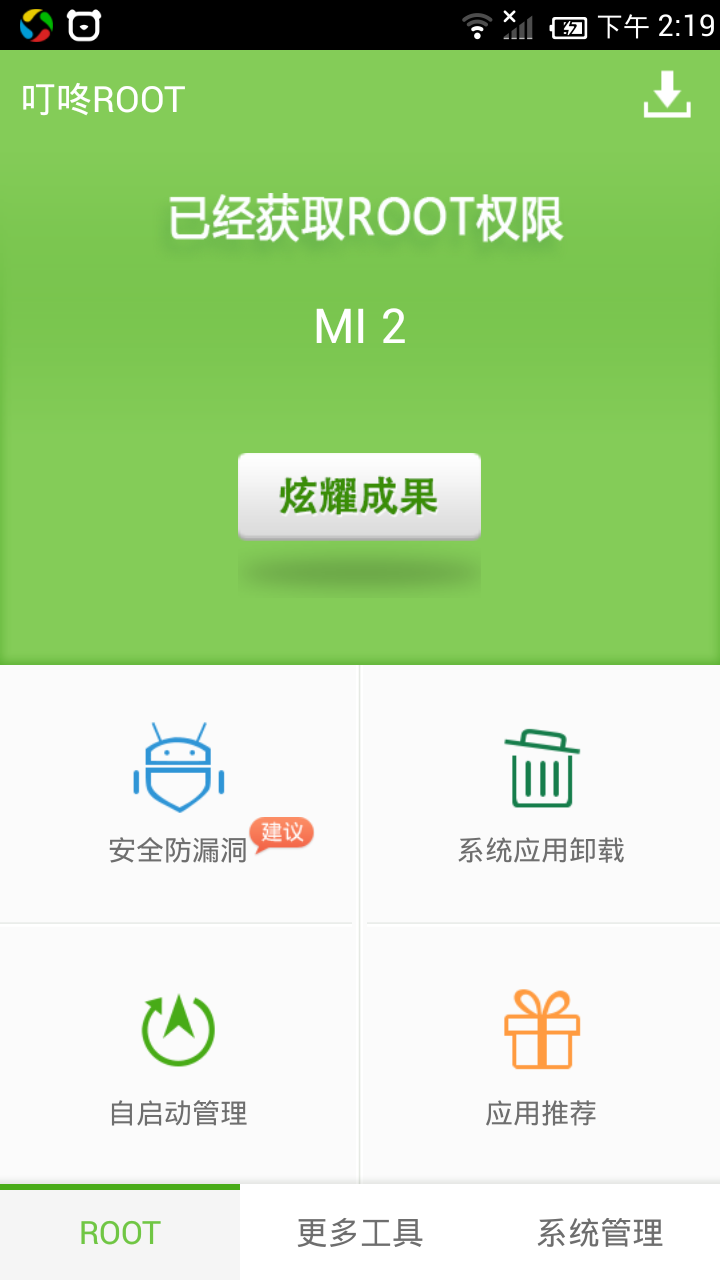Click the 建议 badge next to 安全防漏洞
The width and height of the screenshot is (720, 1280).
pyautogui.click(x=282, y=833)
